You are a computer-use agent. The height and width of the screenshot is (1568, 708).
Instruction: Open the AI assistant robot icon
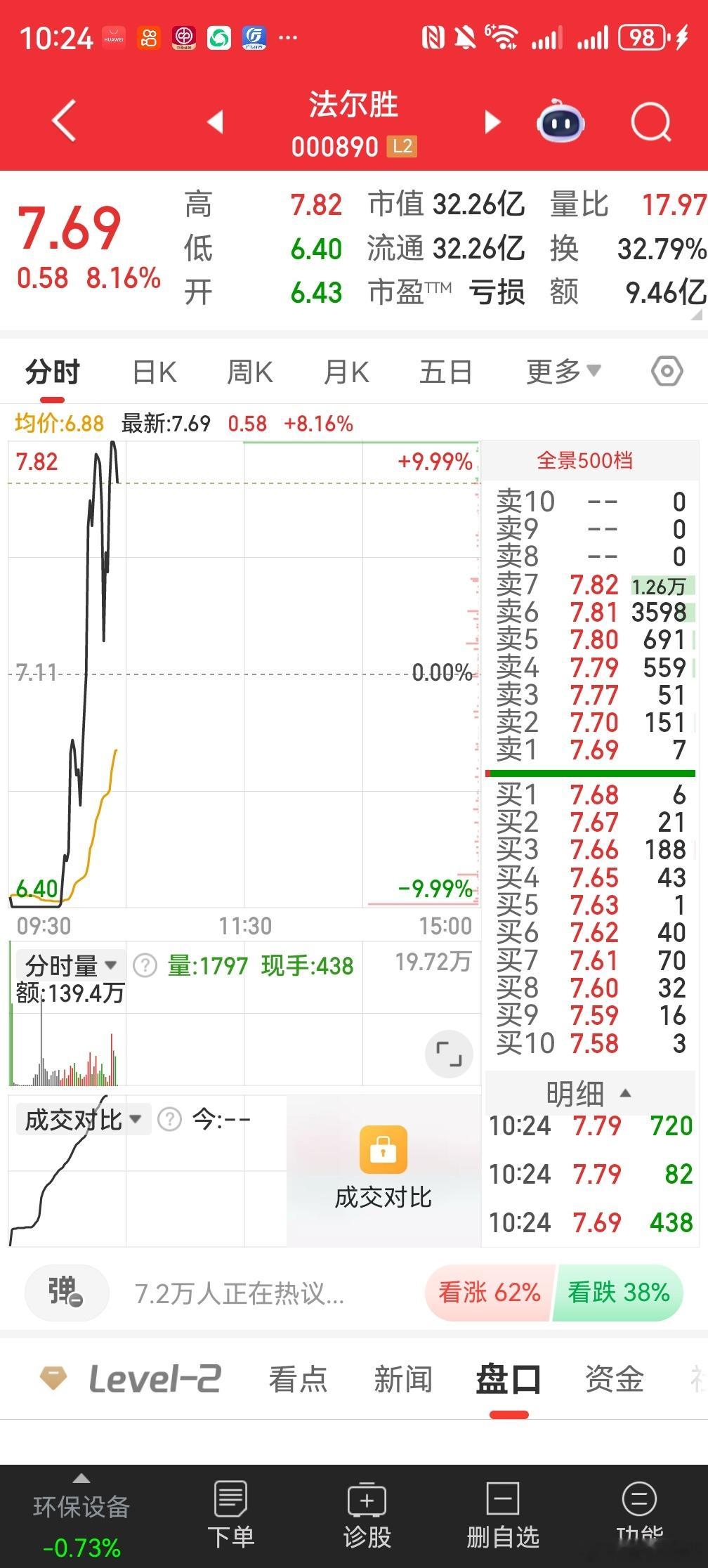tap(559, 121)
